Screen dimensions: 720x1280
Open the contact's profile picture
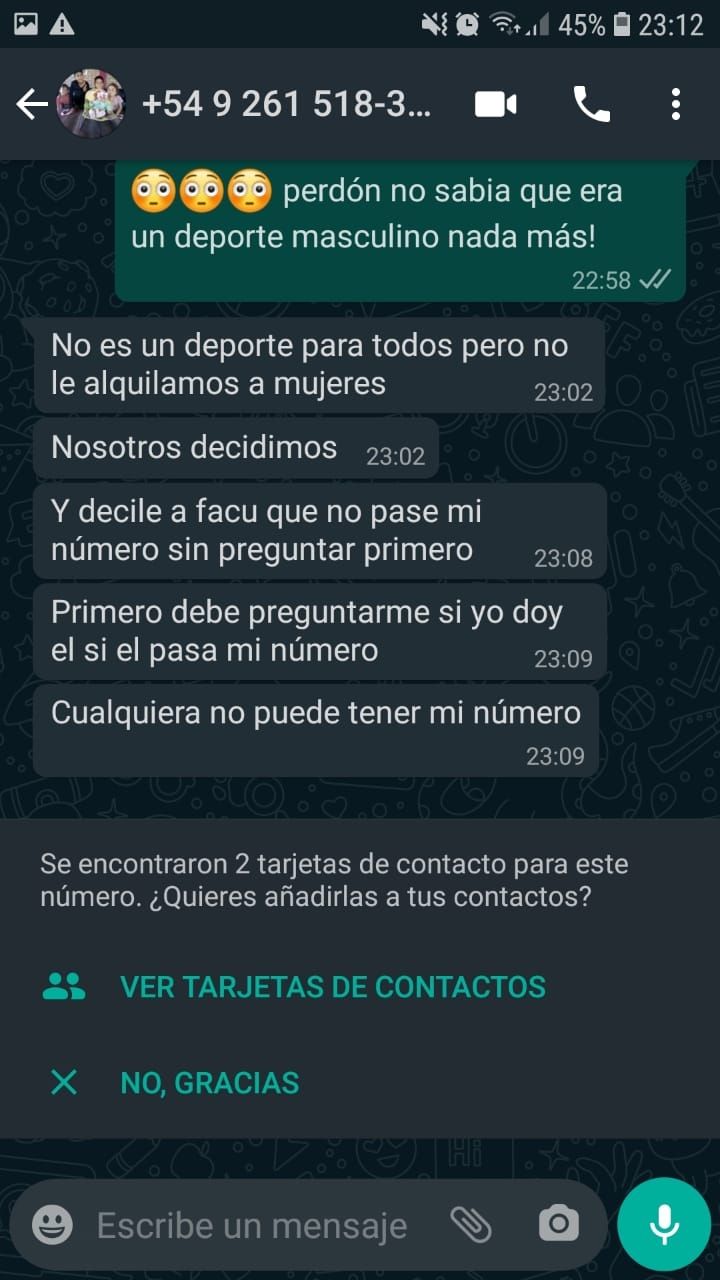[x=91, y=104]
